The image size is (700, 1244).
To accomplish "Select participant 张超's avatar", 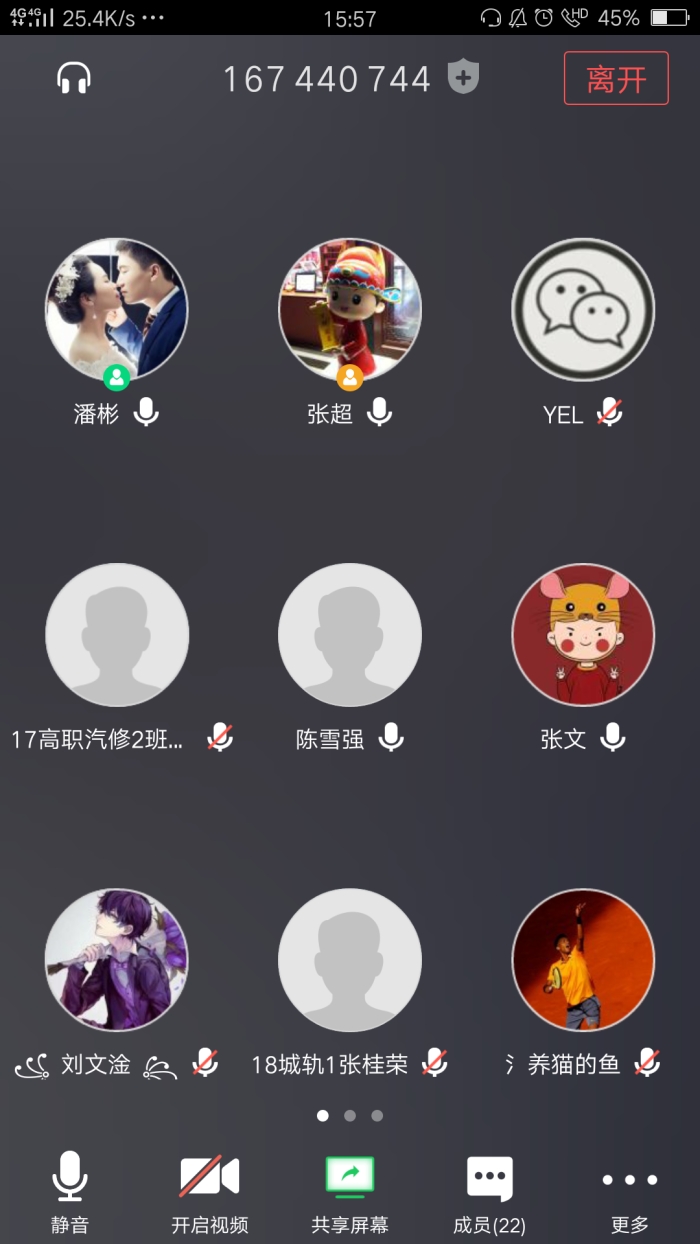I will click(x=350, y=310).
